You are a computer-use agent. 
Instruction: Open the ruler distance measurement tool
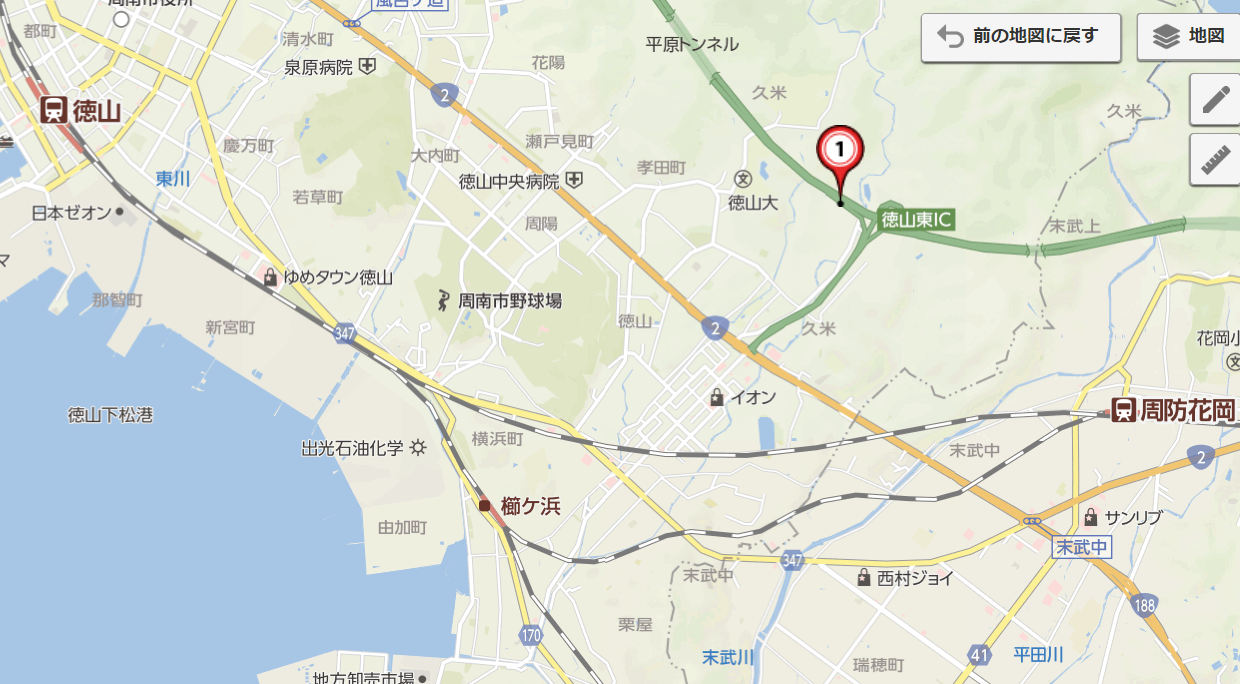(x=1215, y=159)
